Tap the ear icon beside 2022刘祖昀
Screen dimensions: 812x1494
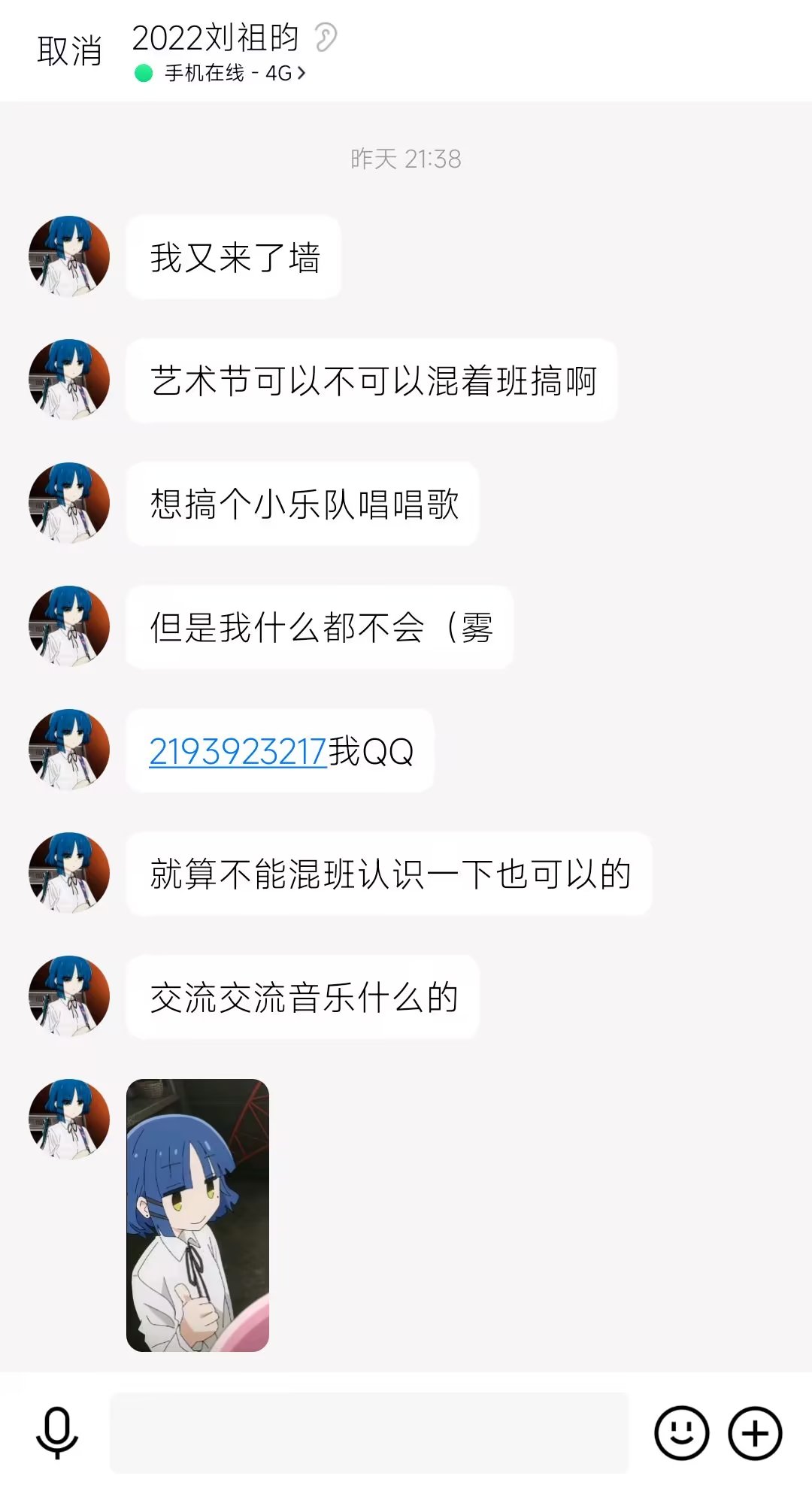coord(326,38)
